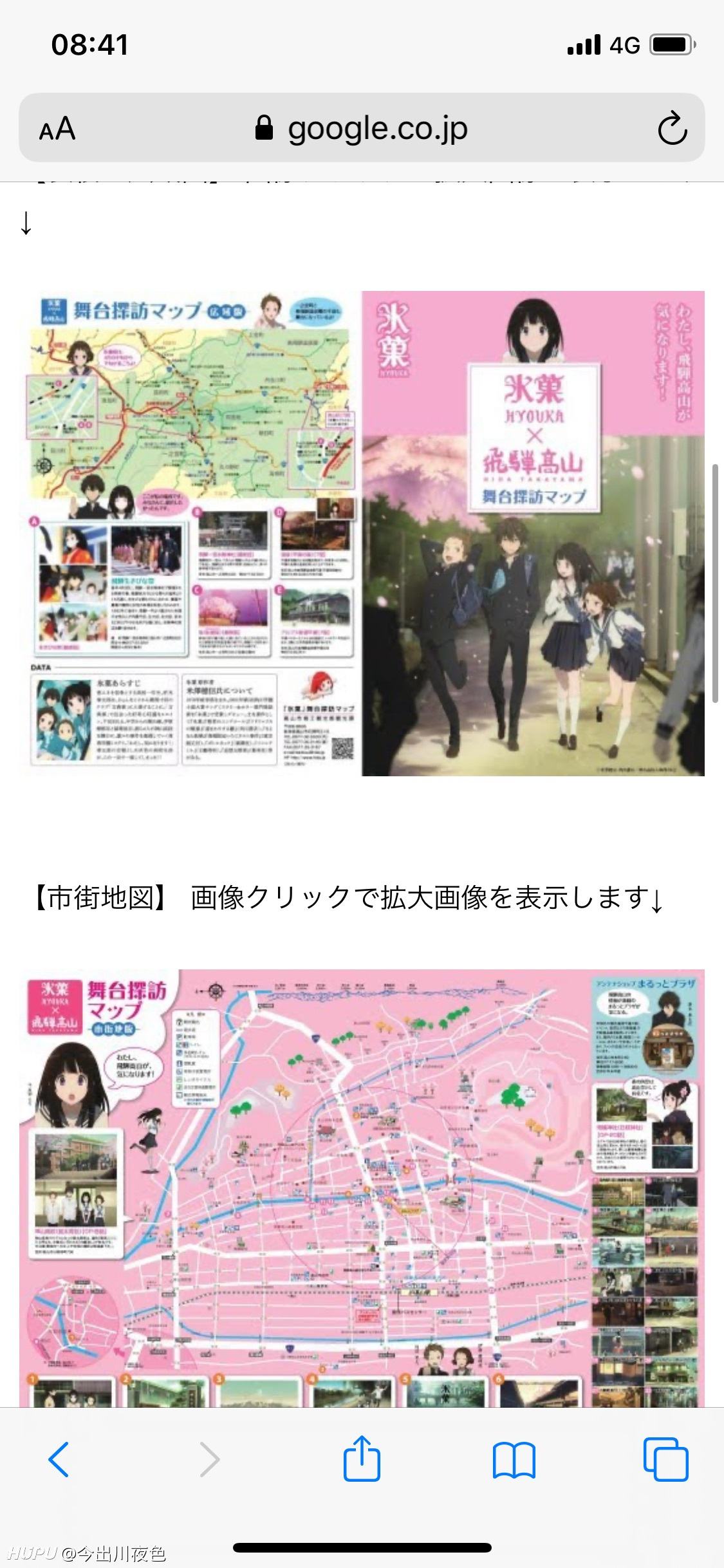The width and height of the screenshot is (724, 1568).
Task: Reload the page
Action: click(x=673, y=128)
